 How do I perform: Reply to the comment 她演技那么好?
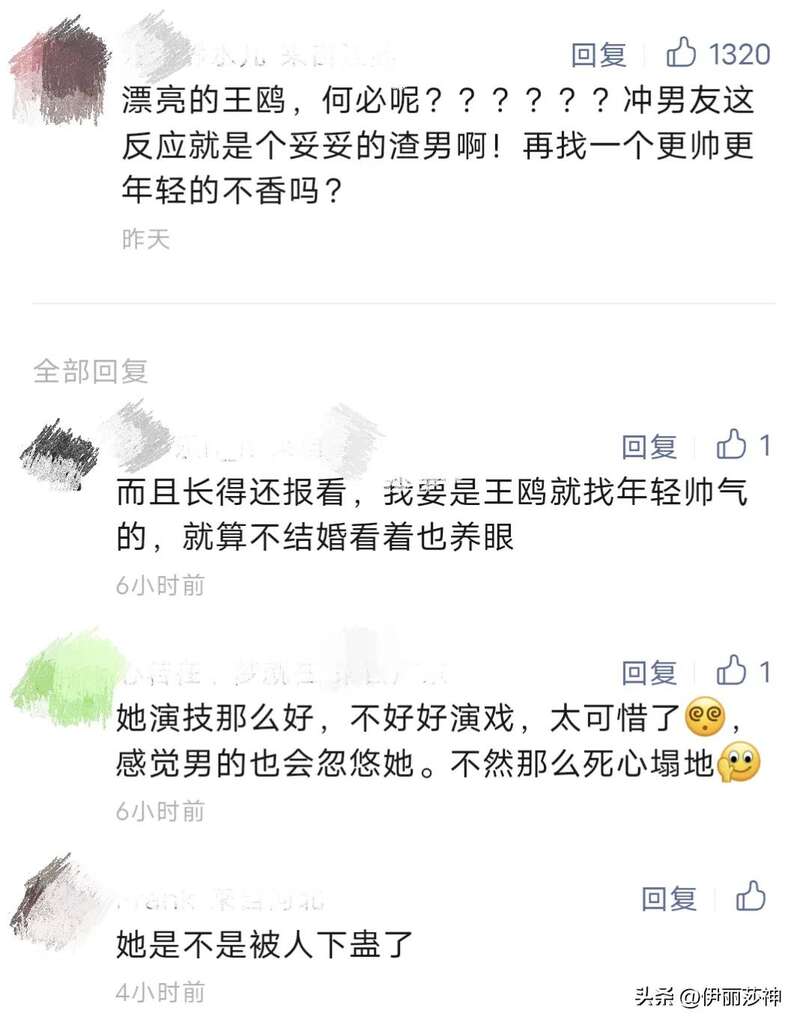pos(649,672)
